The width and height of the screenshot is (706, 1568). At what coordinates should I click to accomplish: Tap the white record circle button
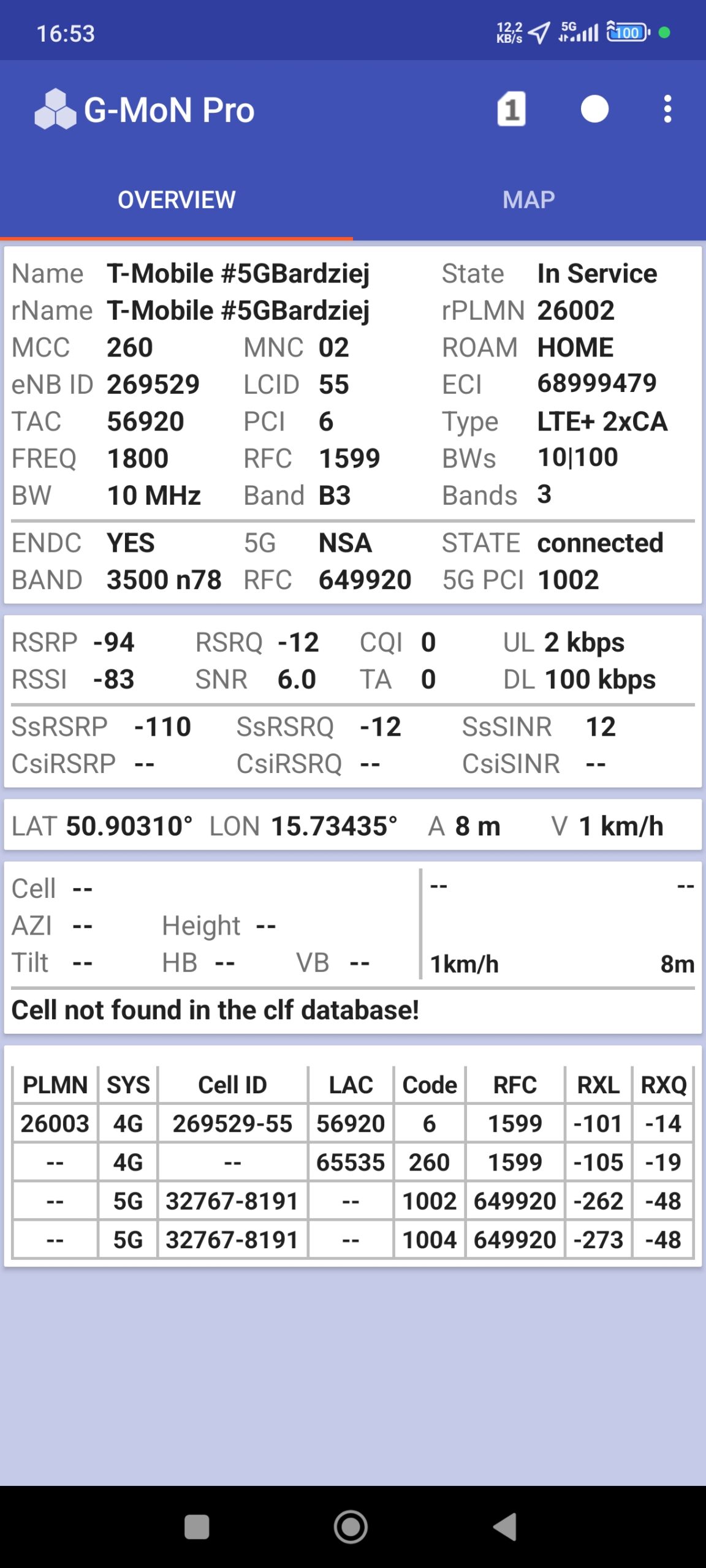[594, 110]
